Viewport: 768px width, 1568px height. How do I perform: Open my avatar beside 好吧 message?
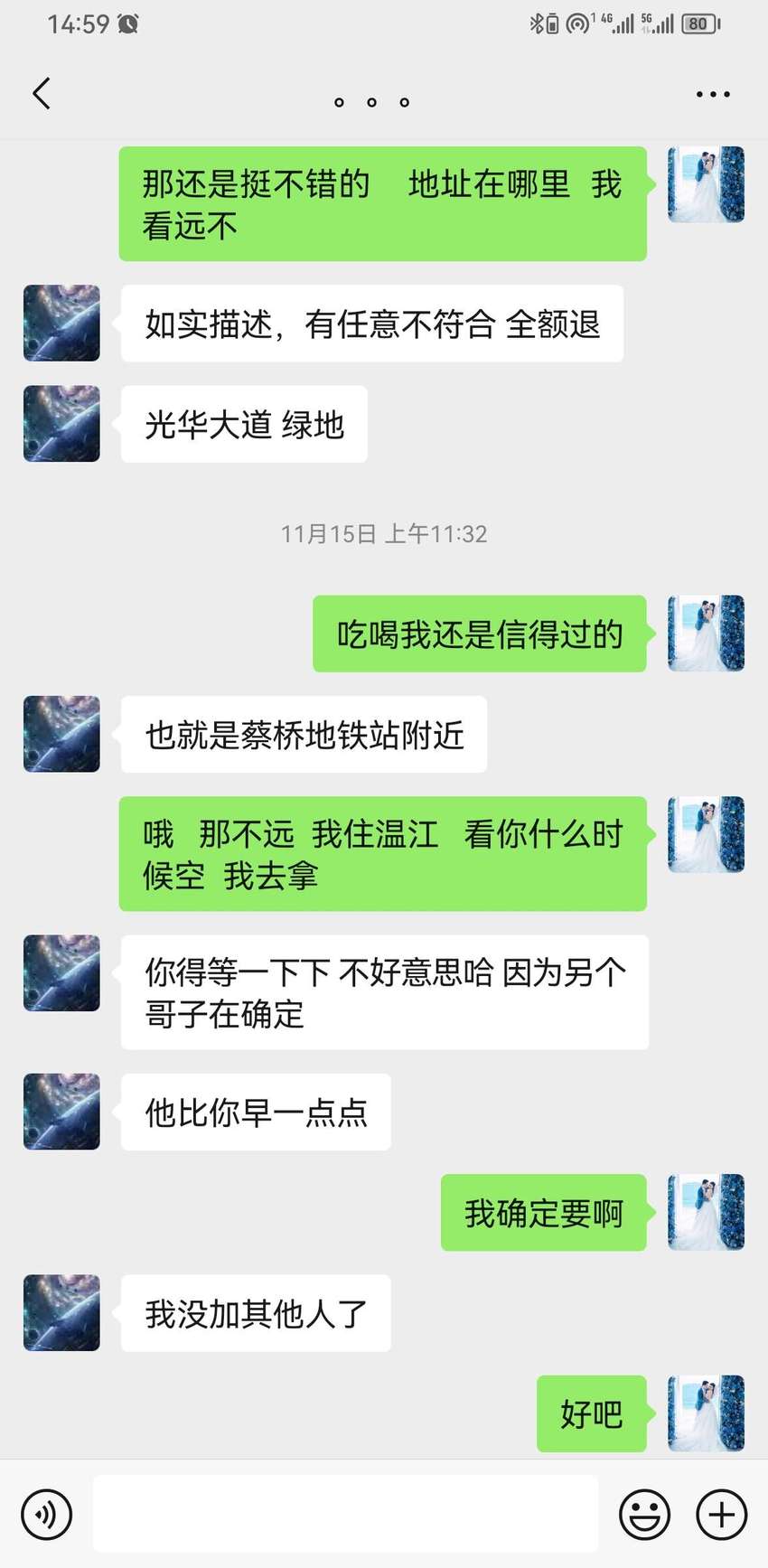point(706,1413)
